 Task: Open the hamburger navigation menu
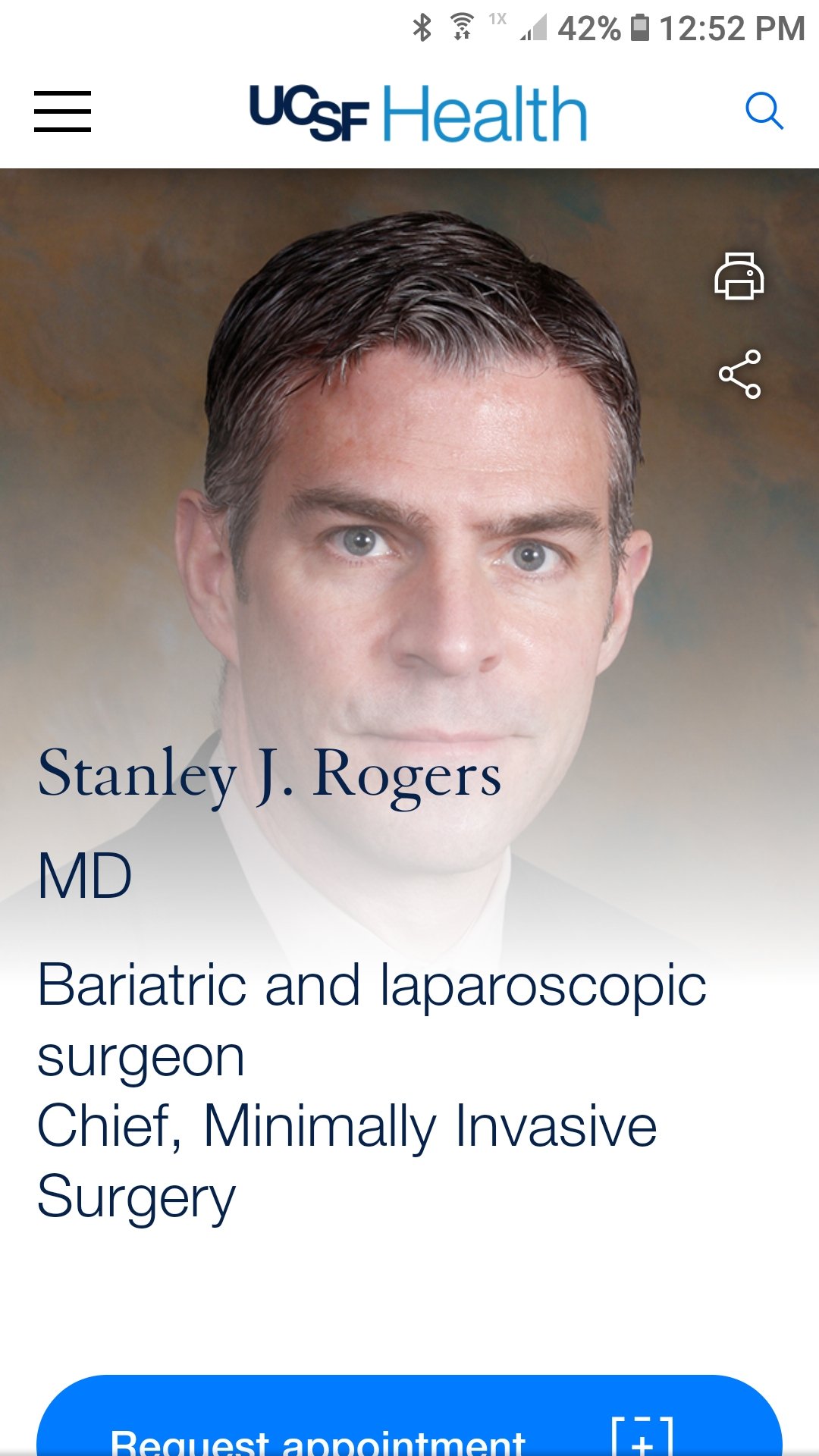click(62, 111)
